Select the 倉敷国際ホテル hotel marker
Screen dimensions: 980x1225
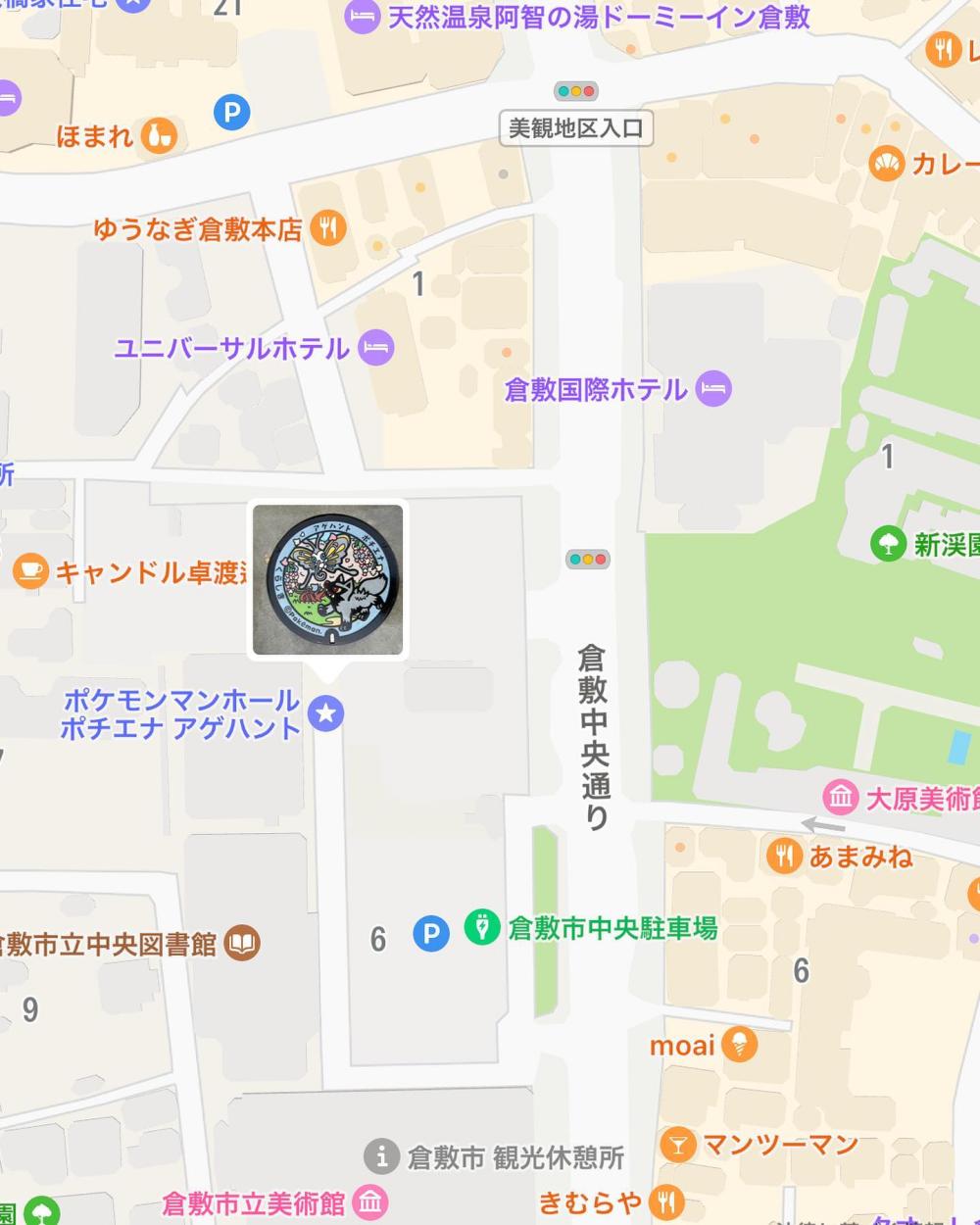pyautogui.click(x=713, y=389)
